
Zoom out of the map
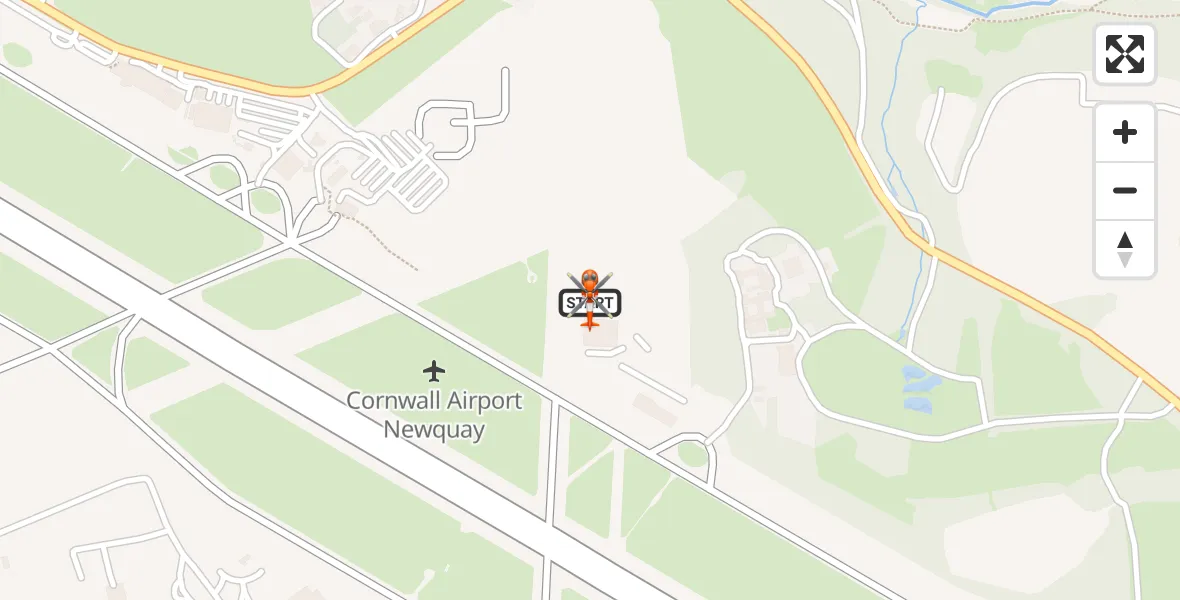click(x=1125, y=190)
